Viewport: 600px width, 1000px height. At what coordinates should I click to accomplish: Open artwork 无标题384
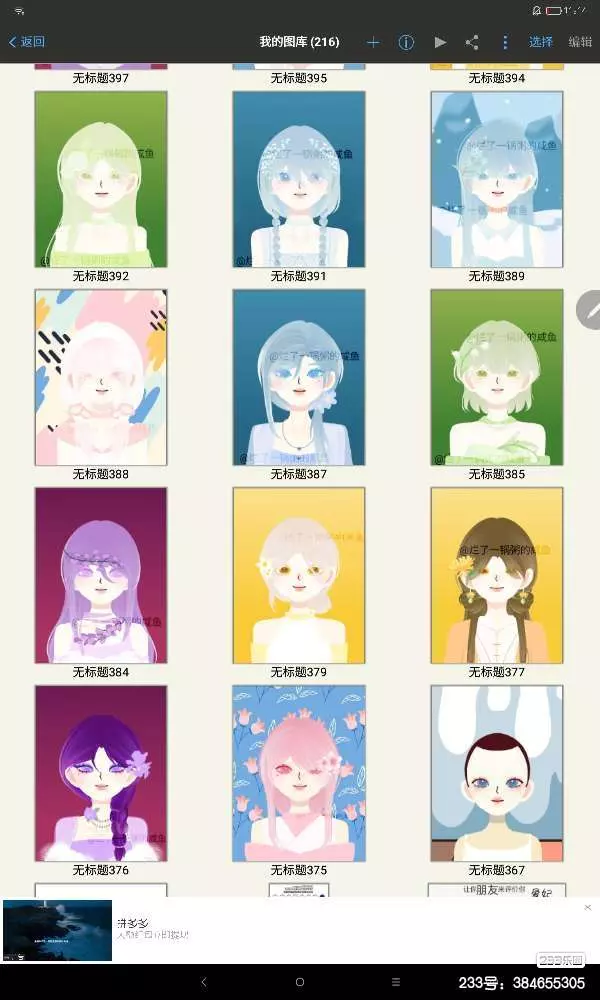click(101, 575)
